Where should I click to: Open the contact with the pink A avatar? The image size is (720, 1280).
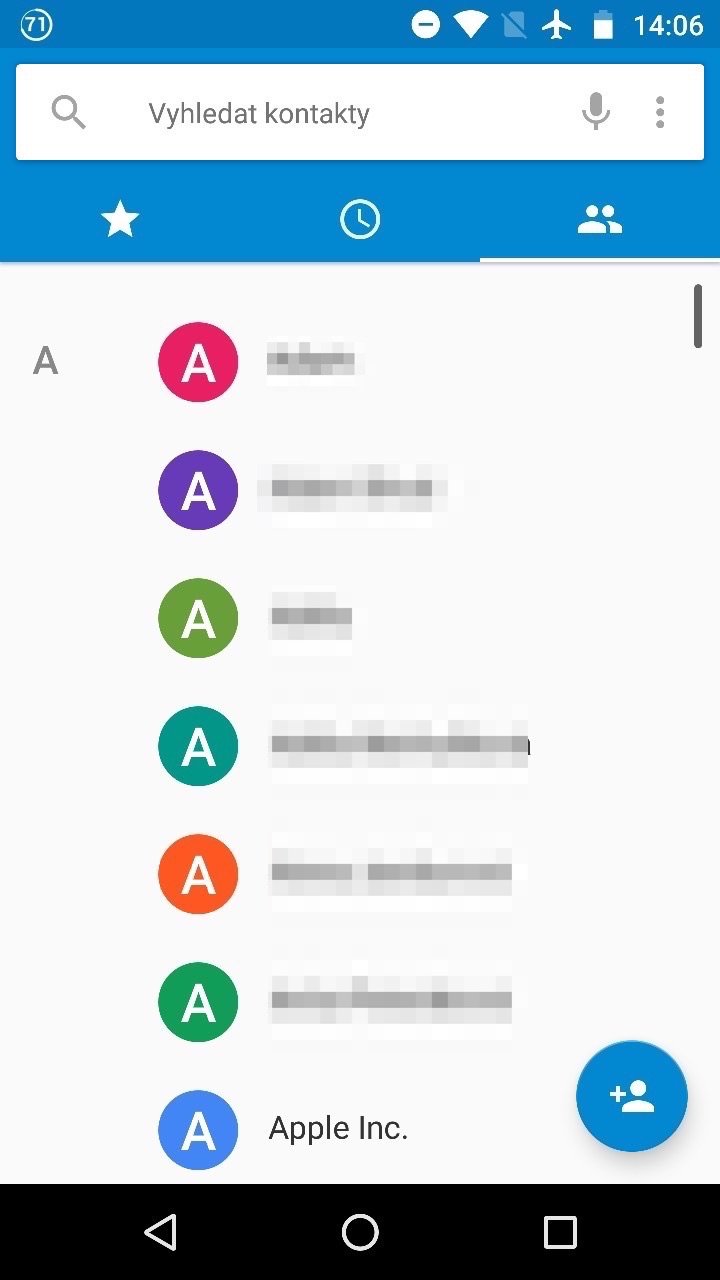click(x=198, y=363)
